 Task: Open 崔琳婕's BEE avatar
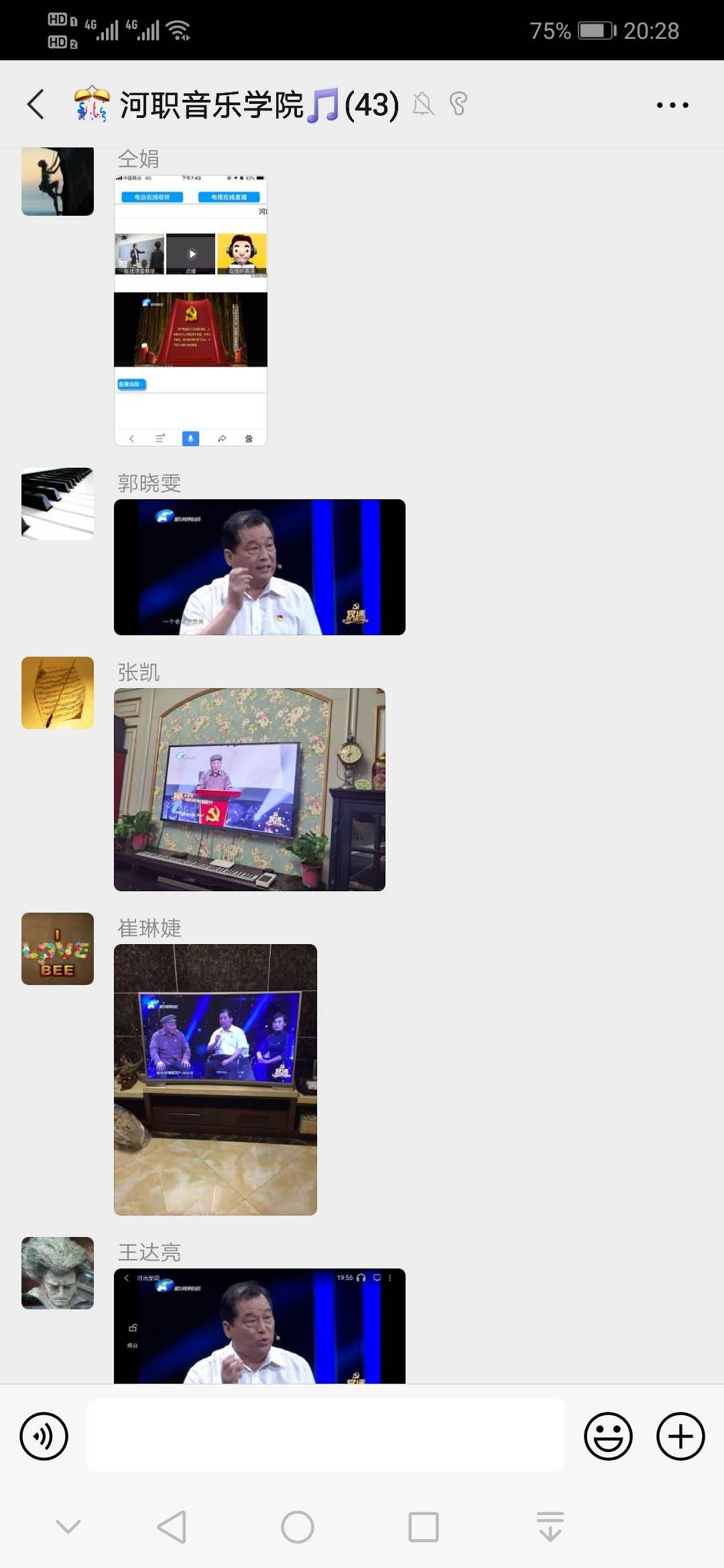pos(58,949)
